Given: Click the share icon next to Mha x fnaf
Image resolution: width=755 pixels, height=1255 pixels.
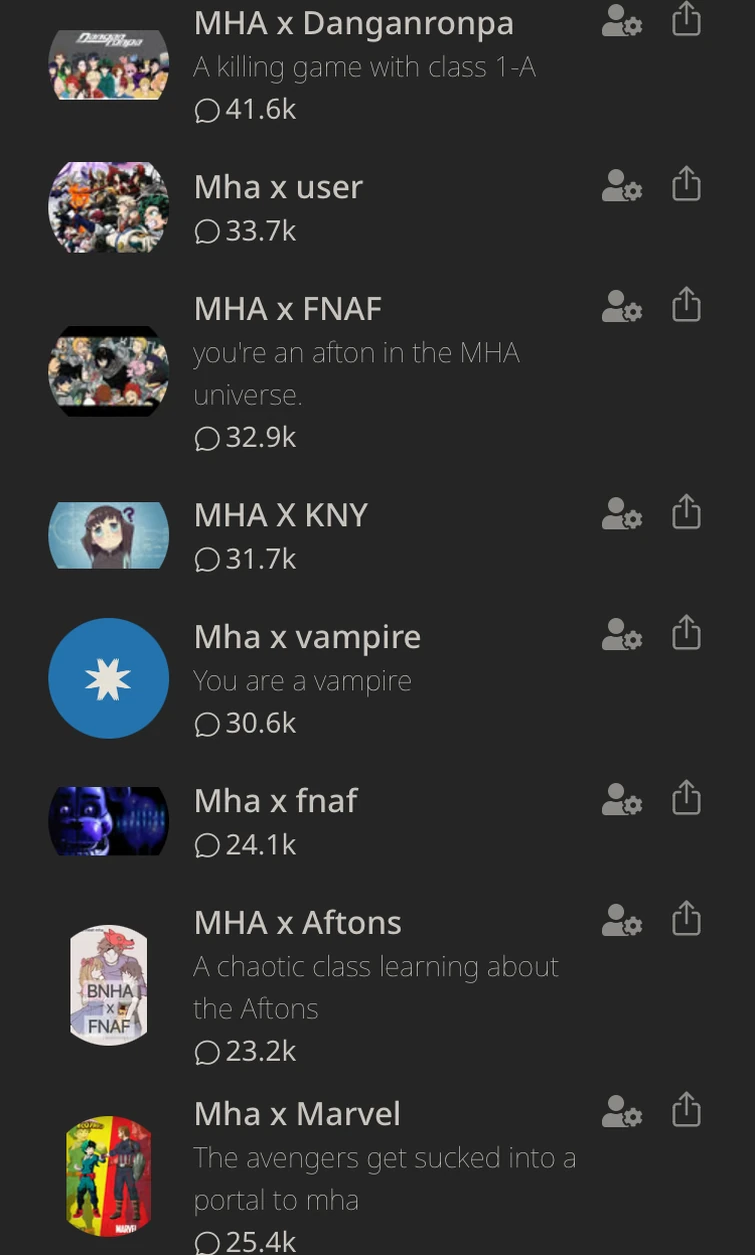Looking at the screenshot, I should [x=686, y=798].
